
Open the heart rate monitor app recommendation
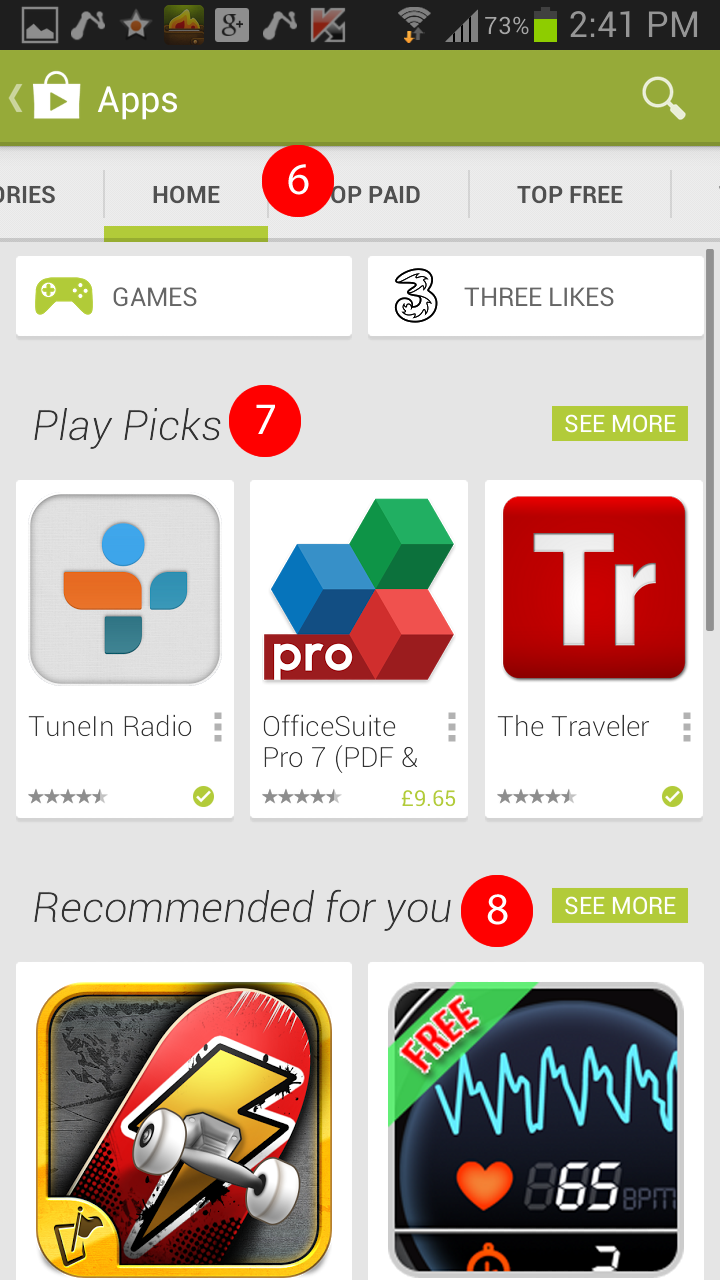tap(536, 1121)
